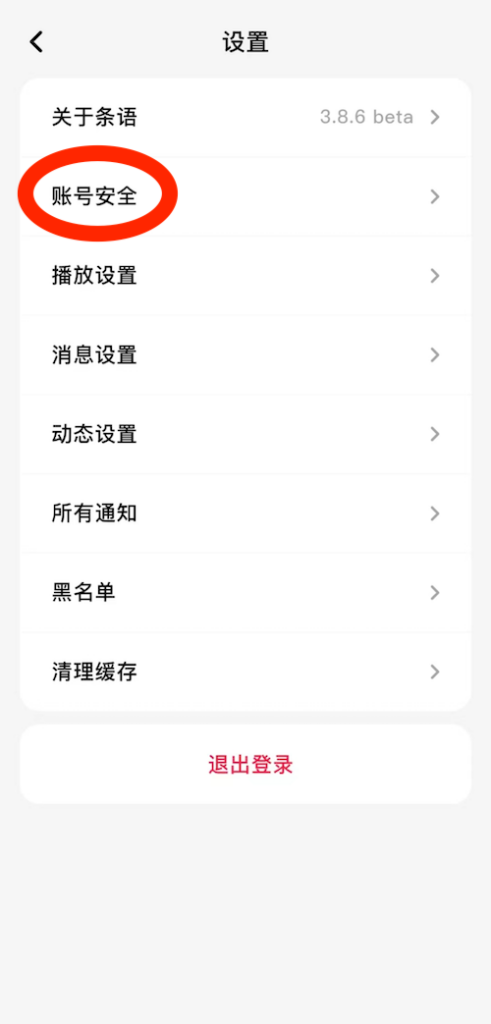Open the 黑名单 list

(246, 592)
